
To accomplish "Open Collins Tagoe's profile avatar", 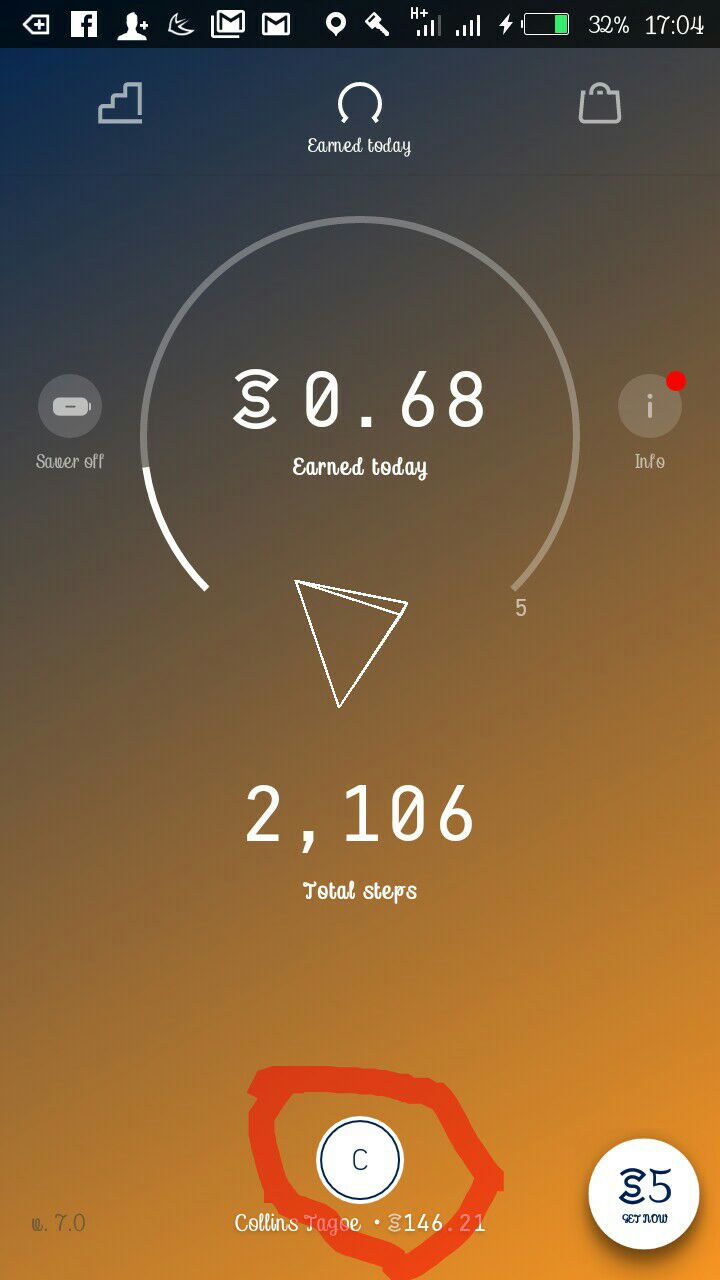I will coord(359,1160).
